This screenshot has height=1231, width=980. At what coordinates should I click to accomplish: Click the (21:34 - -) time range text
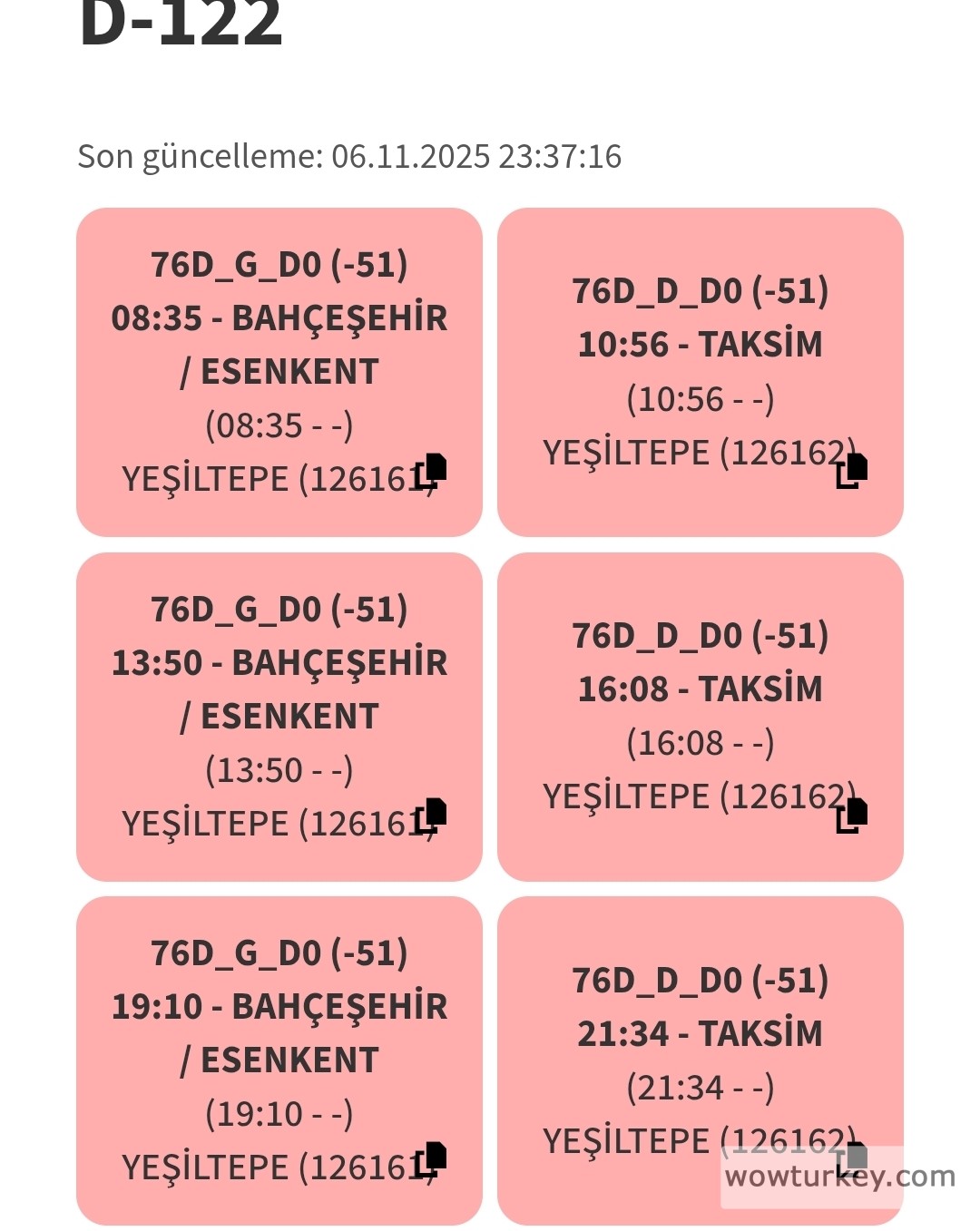[x=699, y=1086]
